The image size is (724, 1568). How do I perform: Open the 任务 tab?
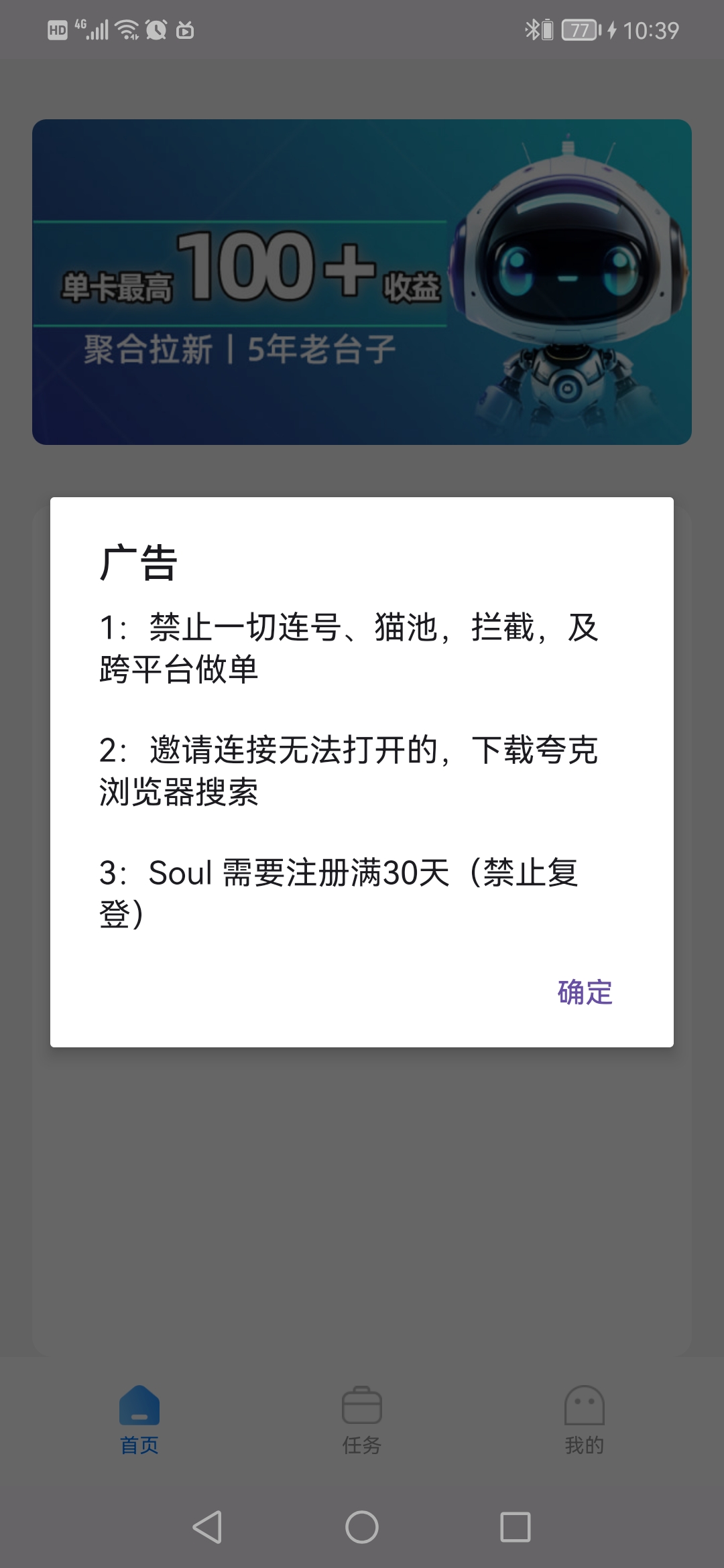tap(362, 1427)
